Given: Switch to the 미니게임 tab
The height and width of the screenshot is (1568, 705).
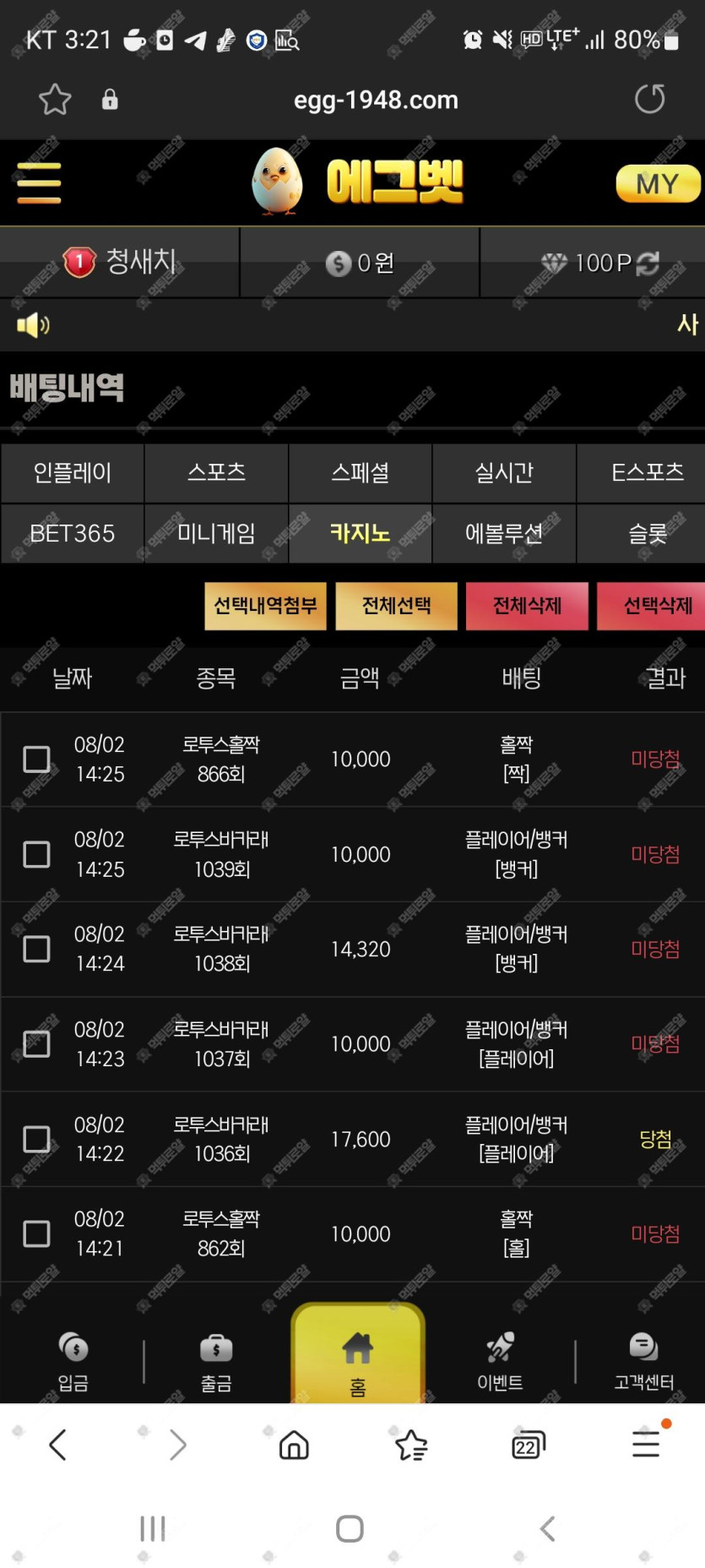Looking at the screenshot, I should pyautogui.click(x=216, y=533).
